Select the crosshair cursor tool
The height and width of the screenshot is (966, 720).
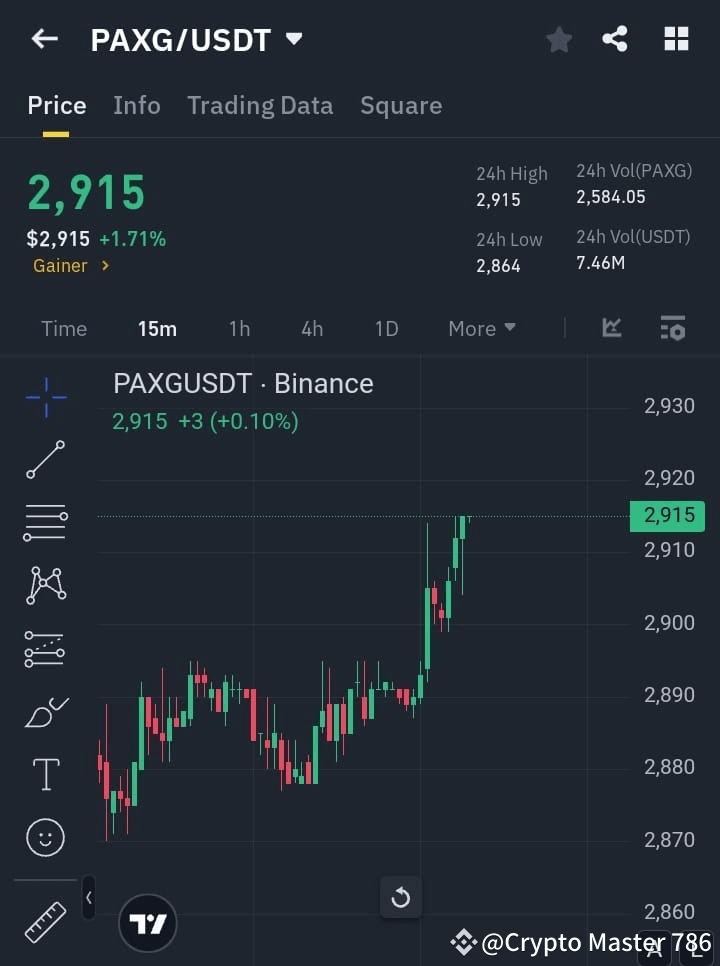pyautogui.click(x=44, y=397)
